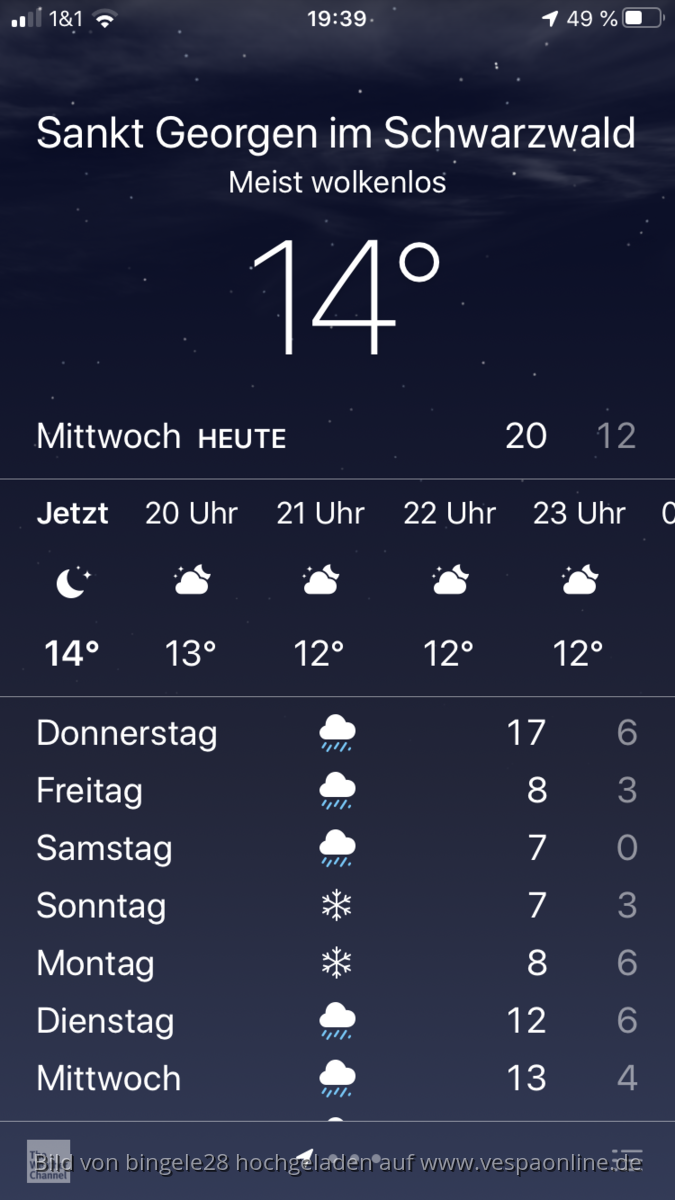Viewport: 675px width, 1200px height.
Task: Open the saved cities list
Action: point(627,1158)
